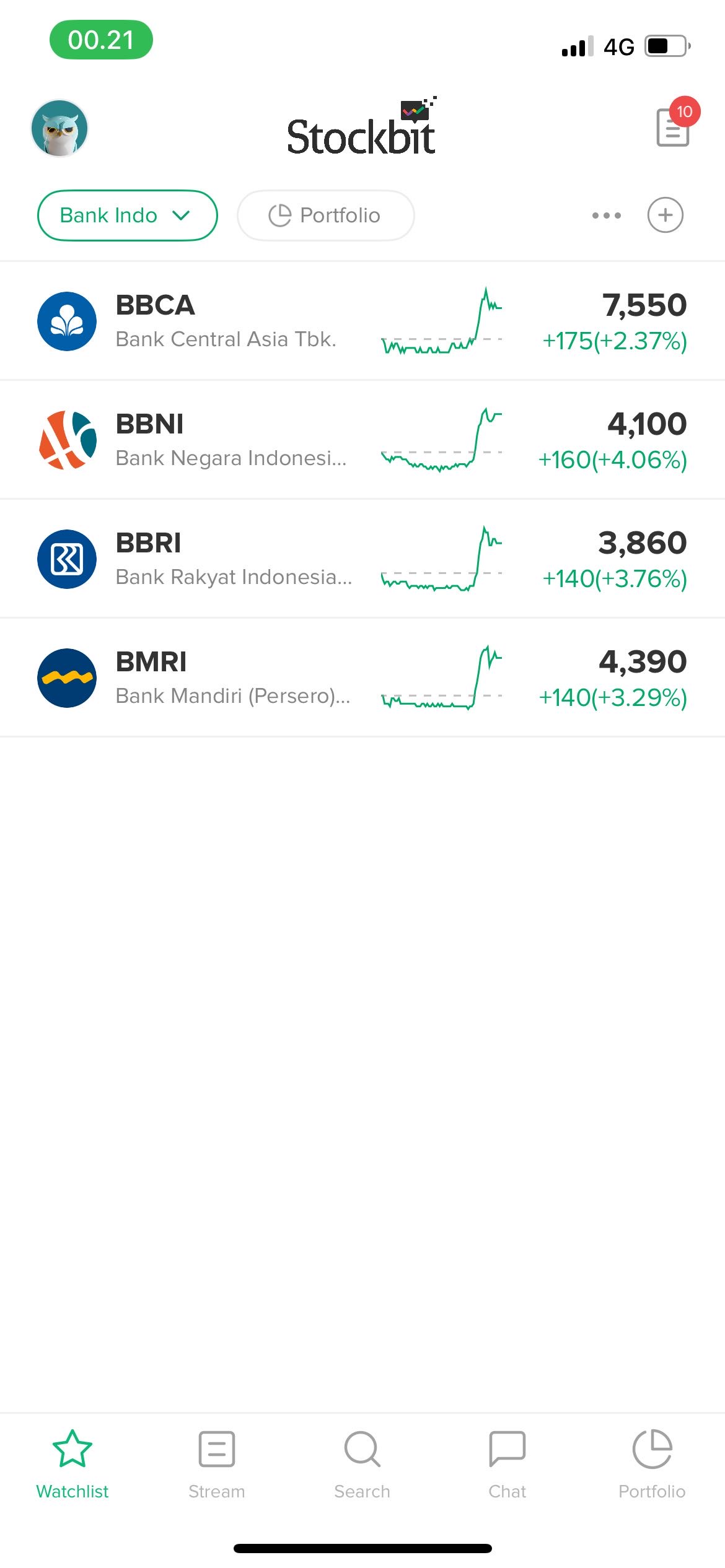Open the orders icon with 10 badge
Viewport: 725px width, 1568px height.
point(673,127)
